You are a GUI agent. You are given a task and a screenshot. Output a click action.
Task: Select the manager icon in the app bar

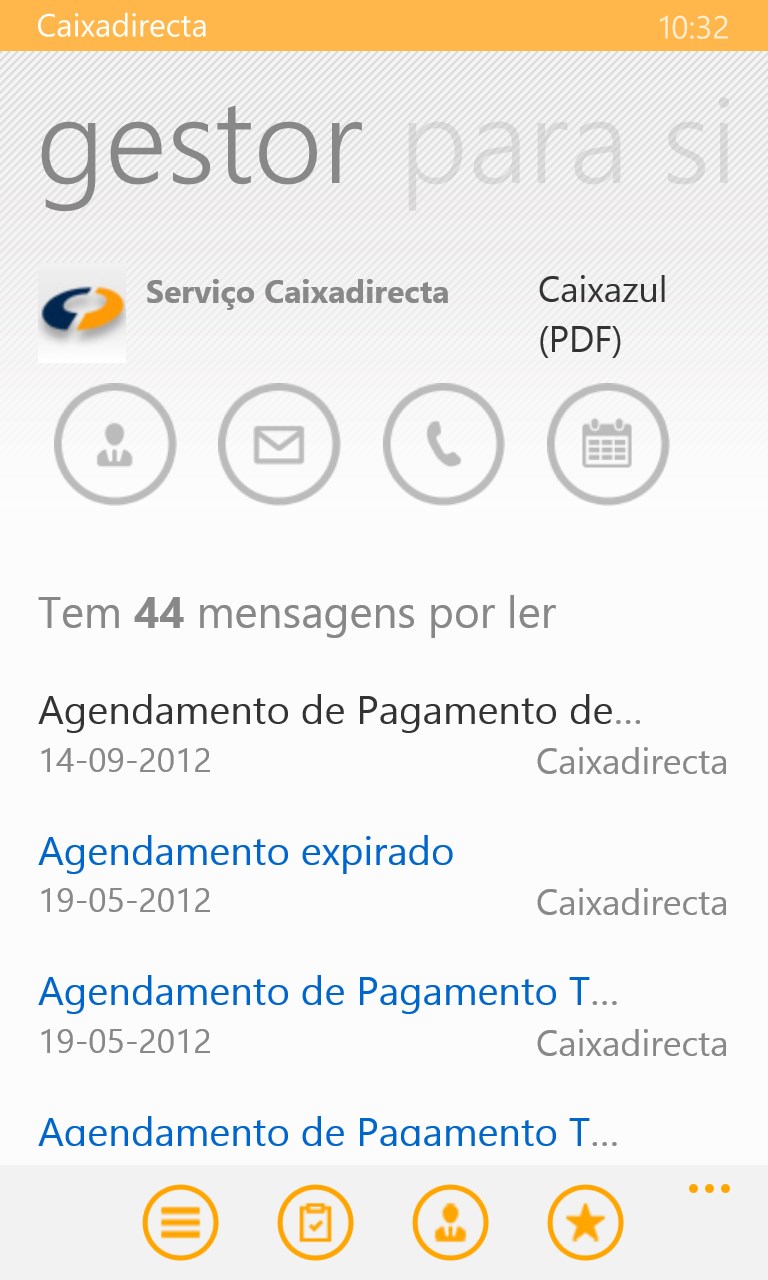(450, 1221)
